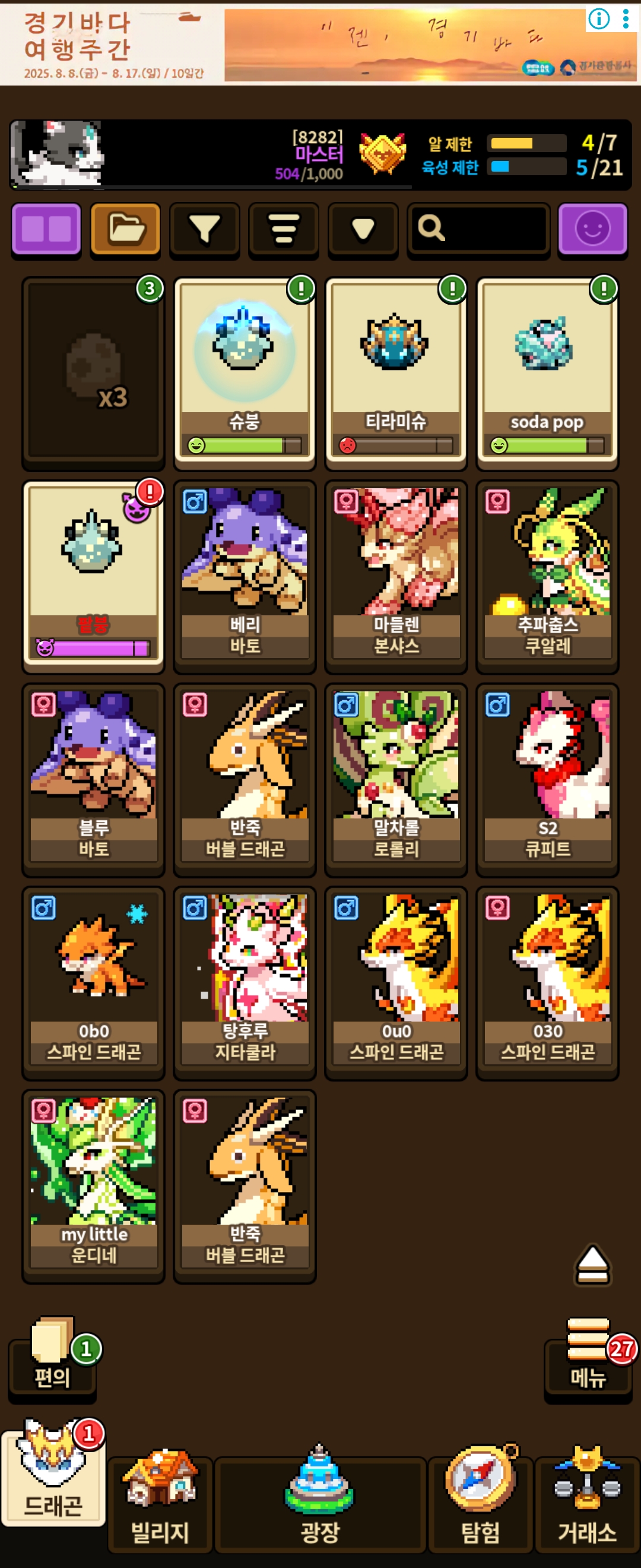Screen dimensions: 641x1568
Task: Open the soda pop hatchling card
Action: click(547, 372)
